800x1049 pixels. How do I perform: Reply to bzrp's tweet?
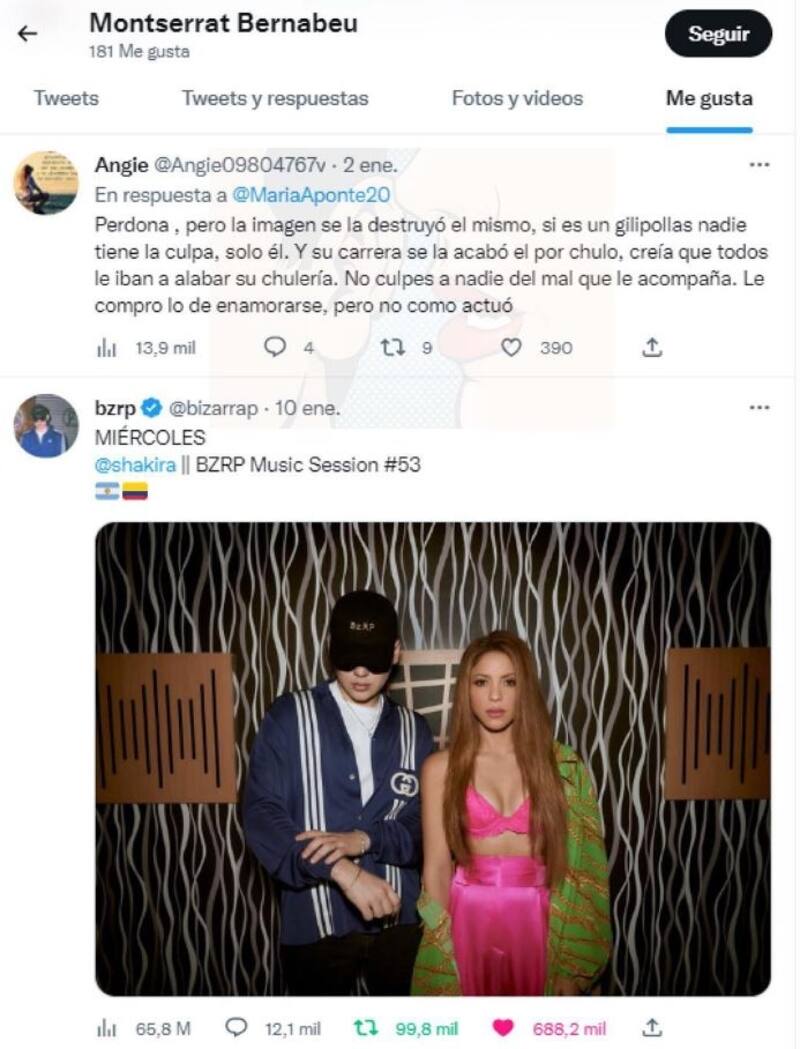237,1027
